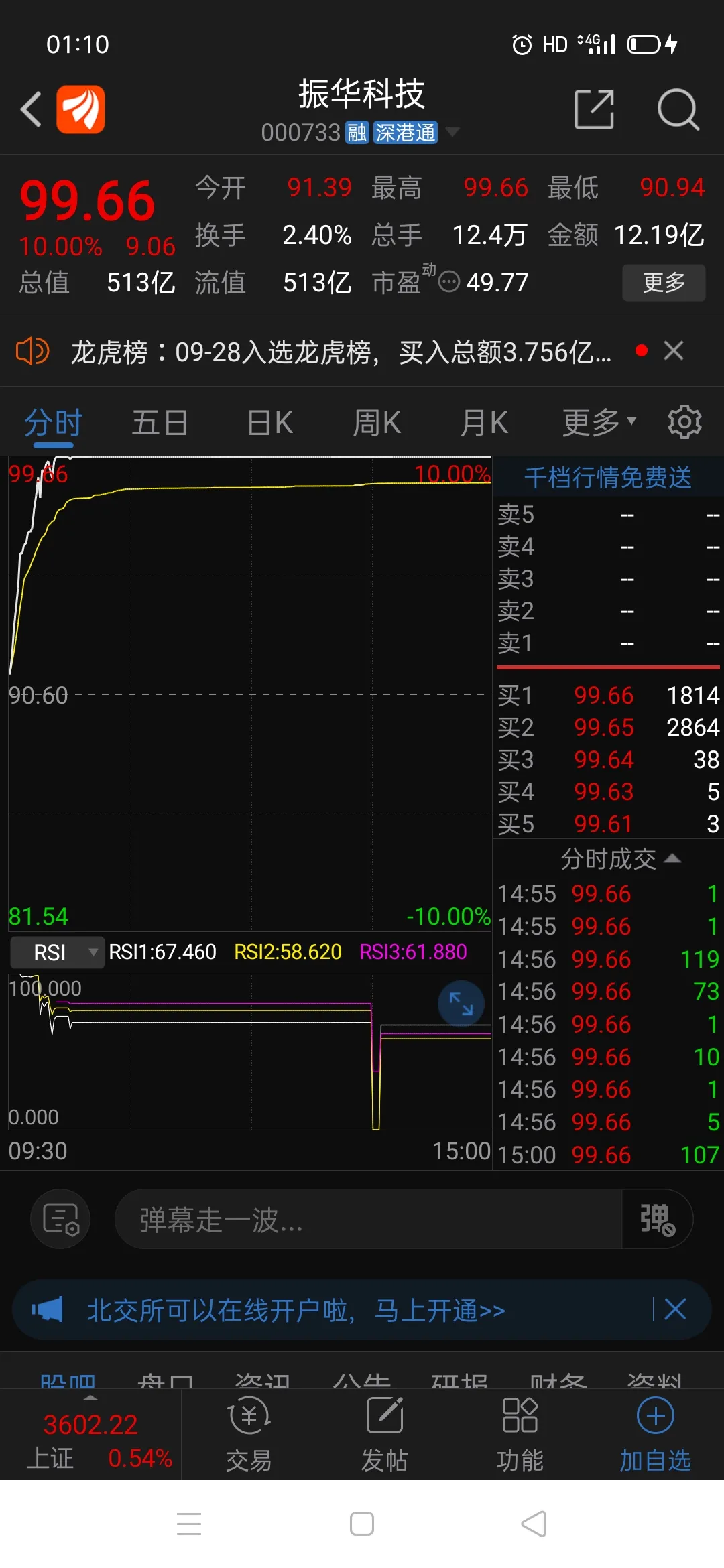Open the search magnifier
Image resolution: width=724 pixels, height=1568 pixels.
pos(678,109)
